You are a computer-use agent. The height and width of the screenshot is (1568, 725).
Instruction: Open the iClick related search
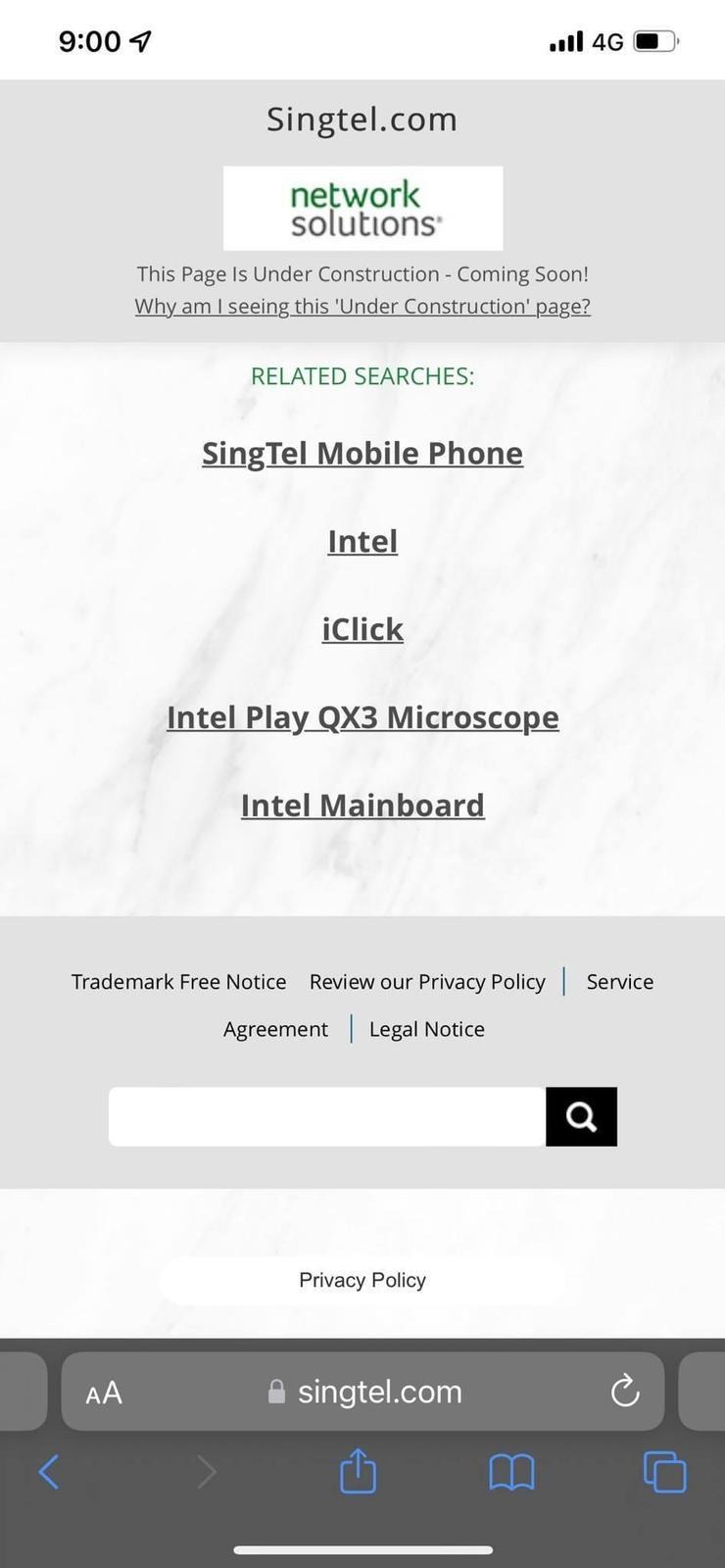(362, 629)
